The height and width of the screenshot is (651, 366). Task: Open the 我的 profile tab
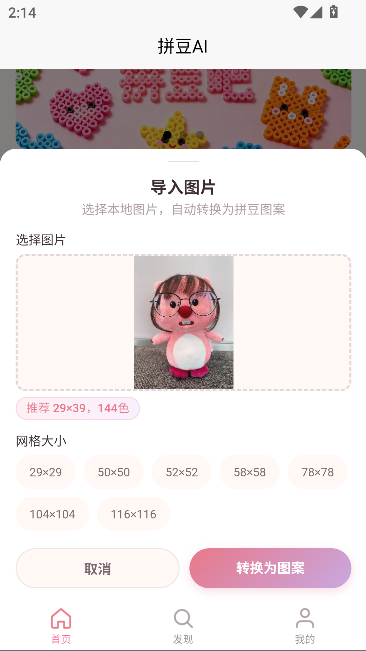click(305, 626)
